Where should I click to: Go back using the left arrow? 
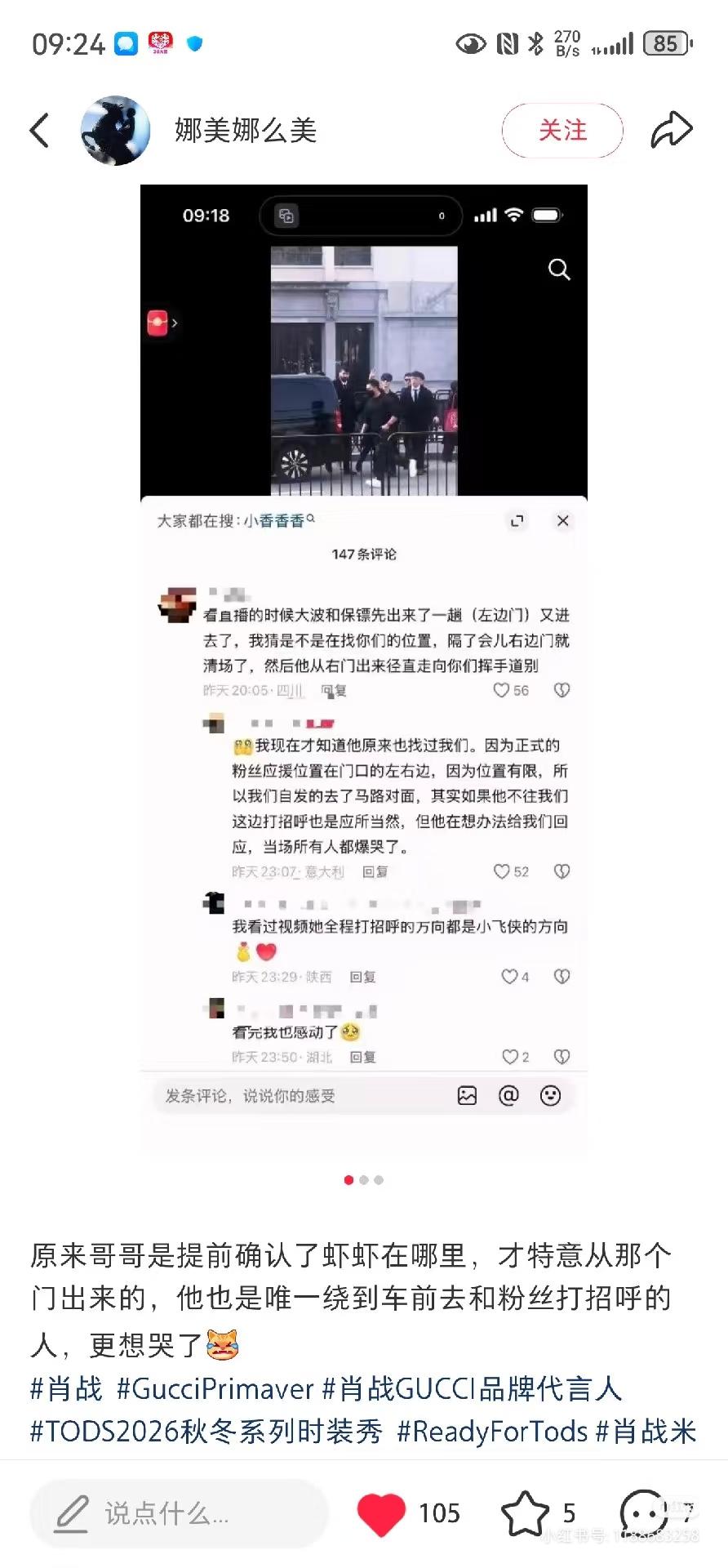tap(39, 129)
